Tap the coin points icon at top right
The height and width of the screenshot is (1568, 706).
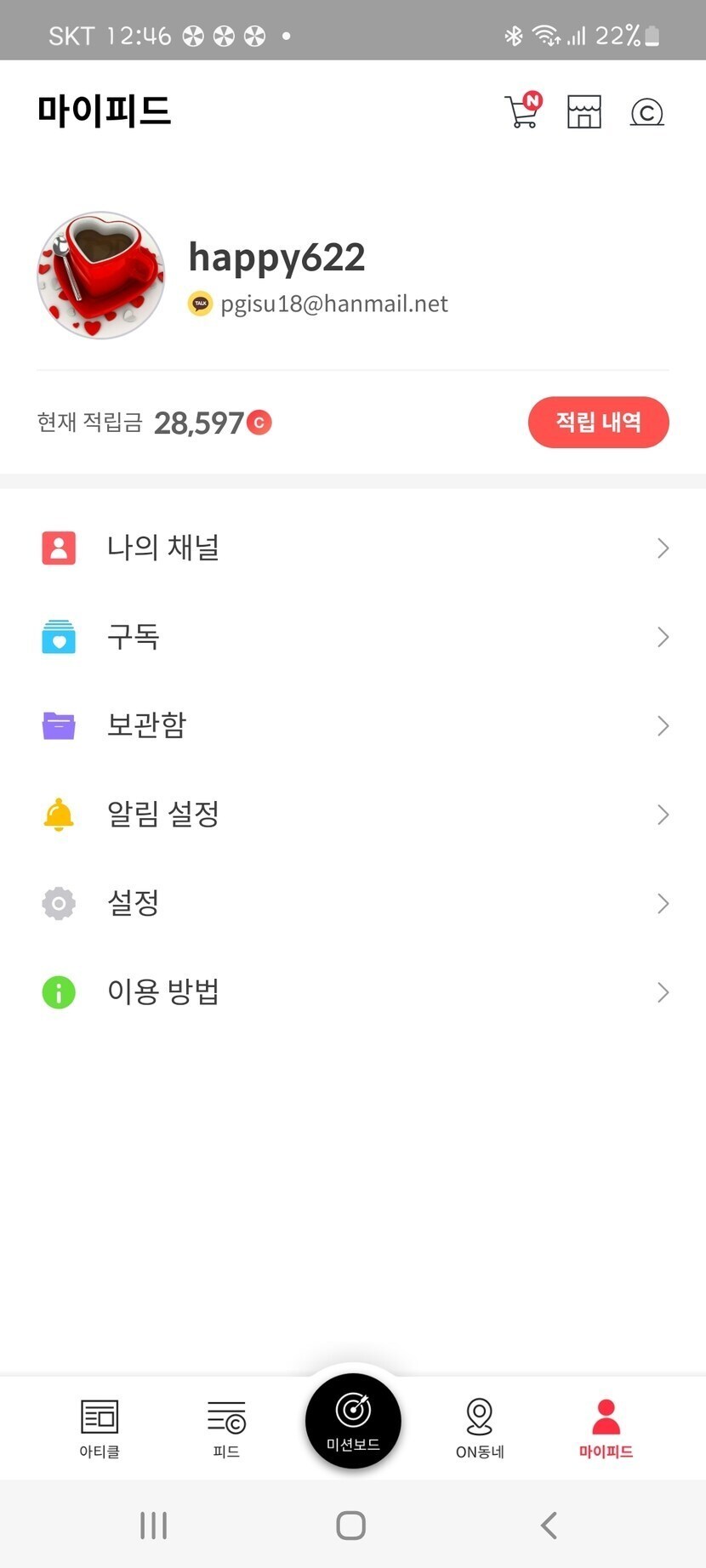tap(646, 112)
